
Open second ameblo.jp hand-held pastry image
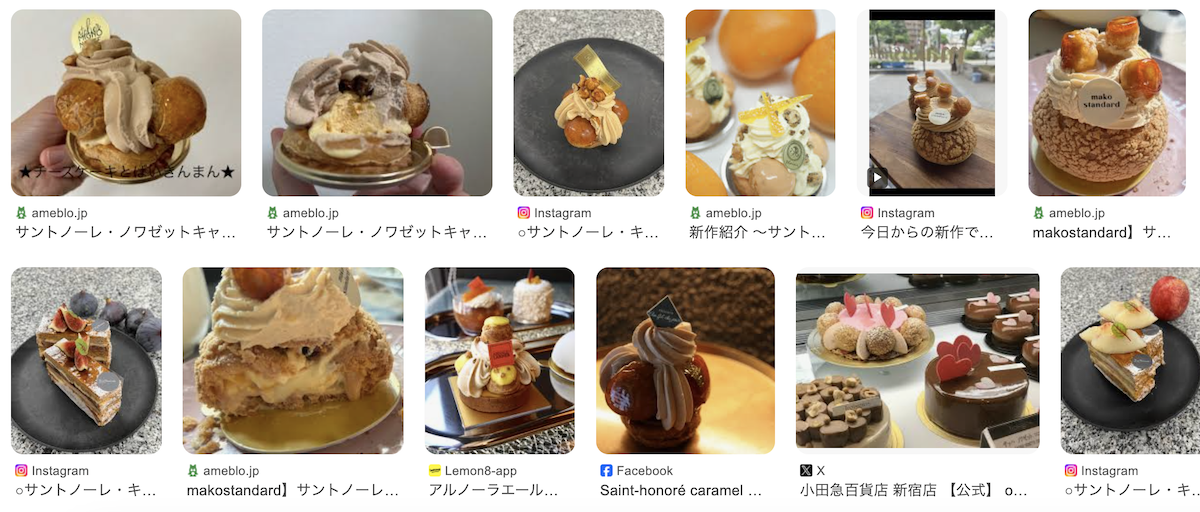377,103
